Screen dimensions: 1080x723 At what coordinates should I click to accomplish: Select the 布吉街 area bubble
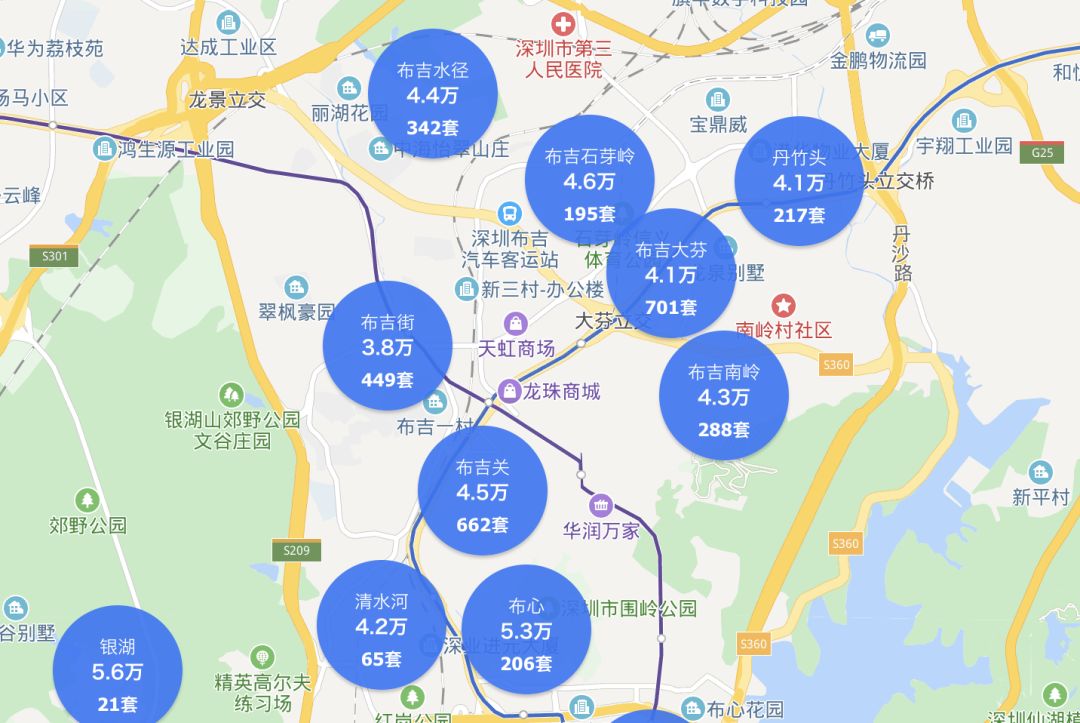click(x=388, y=346)
